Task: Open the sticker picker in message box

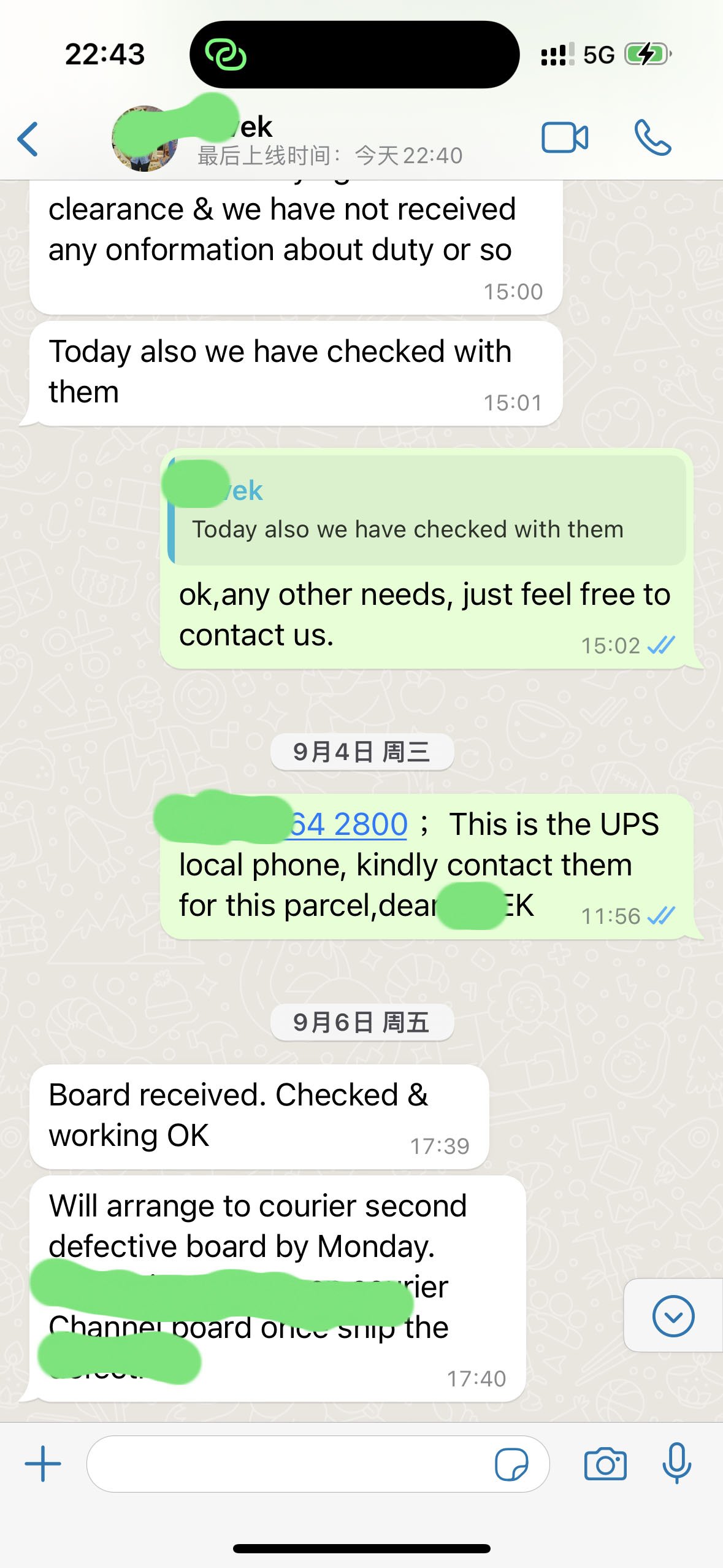Action: pos(511,1464)
